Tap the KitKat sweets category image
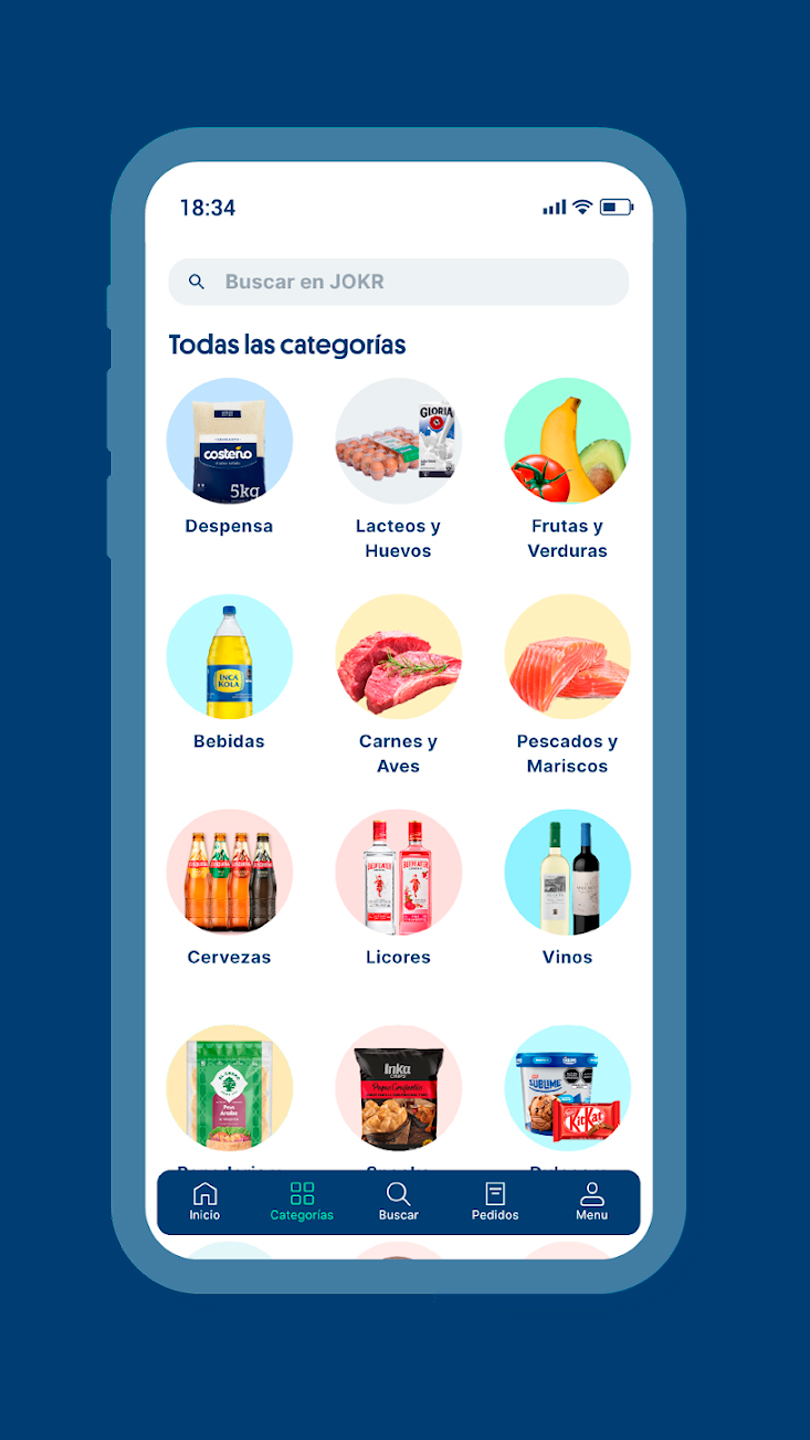810x1440 pixels. point(567,1089)
